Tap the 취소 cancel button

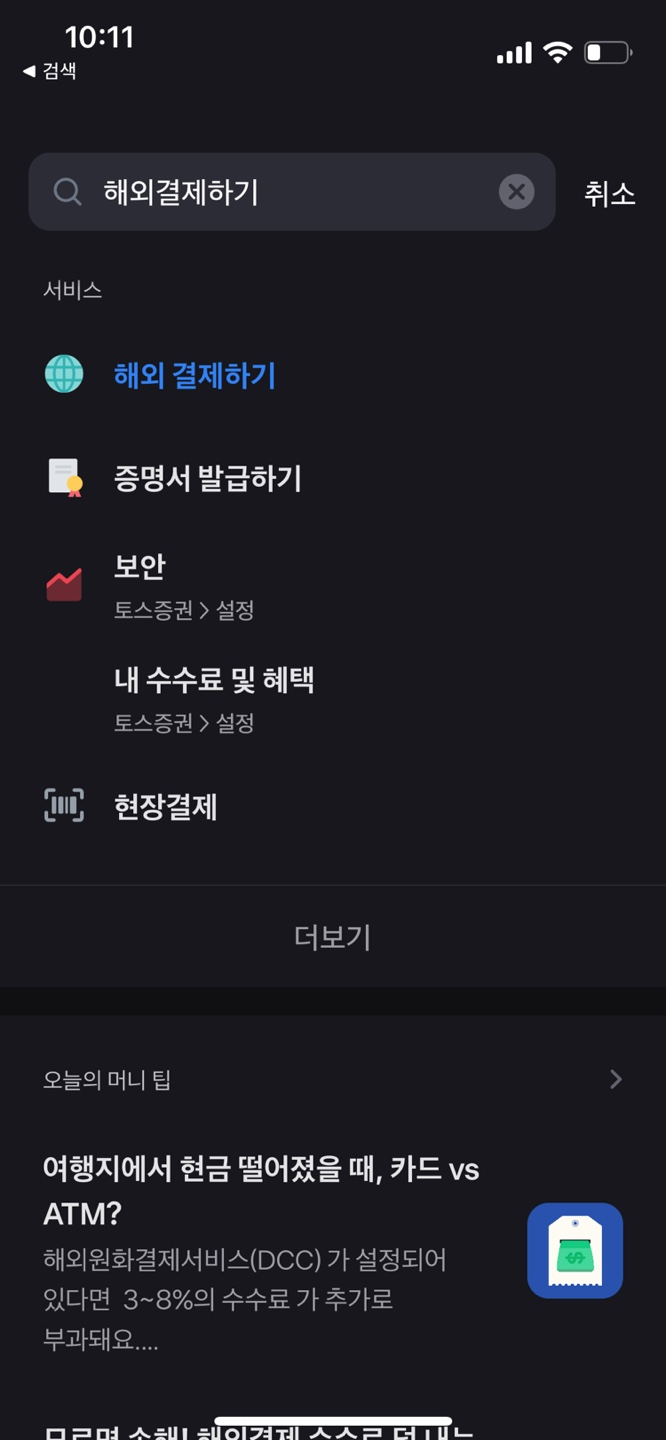[610, 193]
